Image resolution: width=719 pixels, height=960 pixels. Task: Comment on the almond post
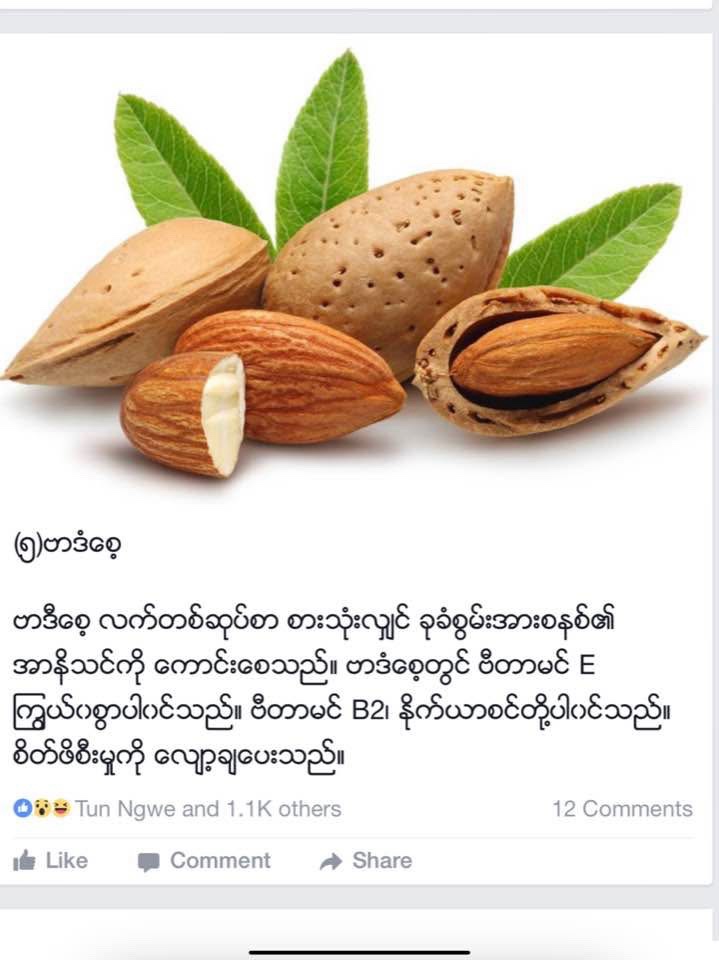coord(204,861)
